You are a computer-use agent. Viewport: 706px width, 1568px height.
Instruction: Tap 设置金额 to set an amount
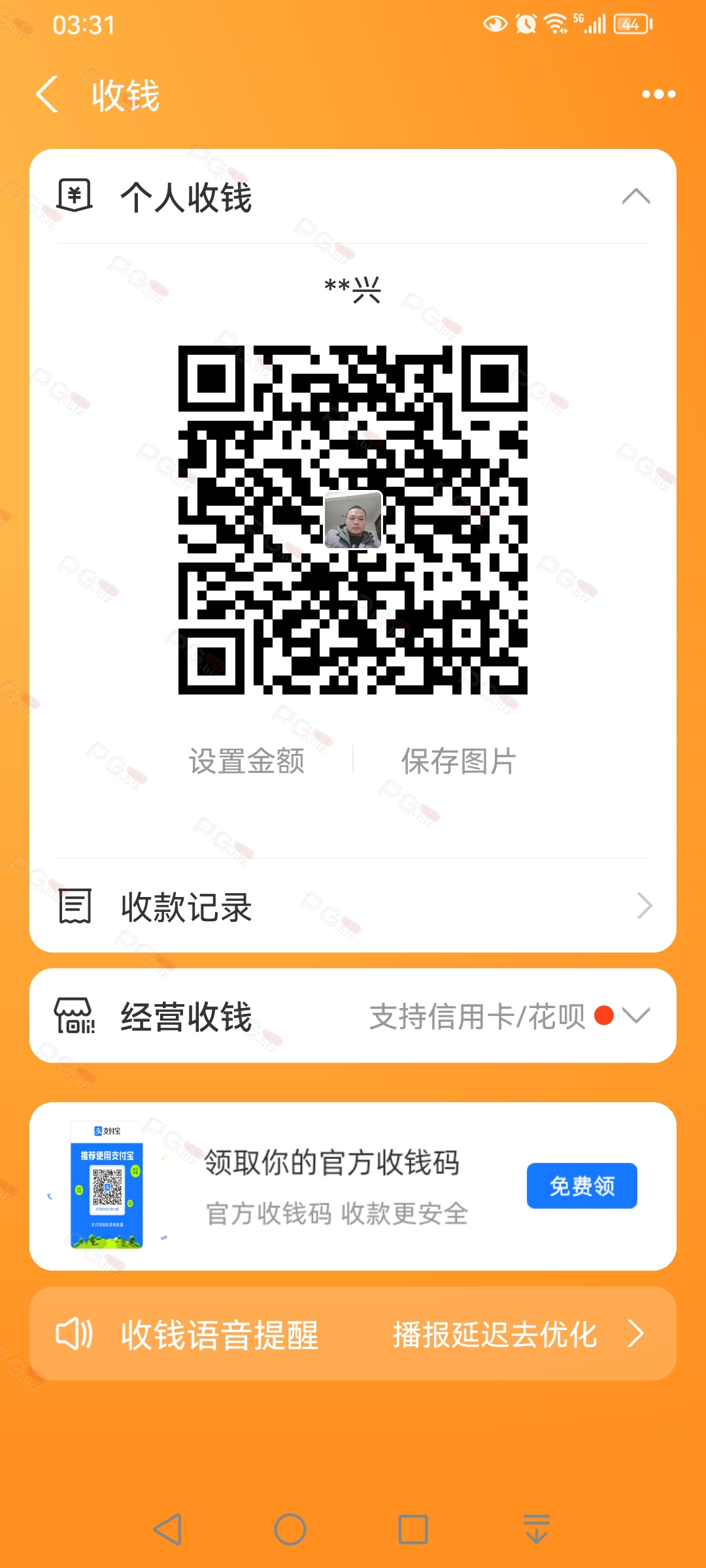(x=246, y=761)
